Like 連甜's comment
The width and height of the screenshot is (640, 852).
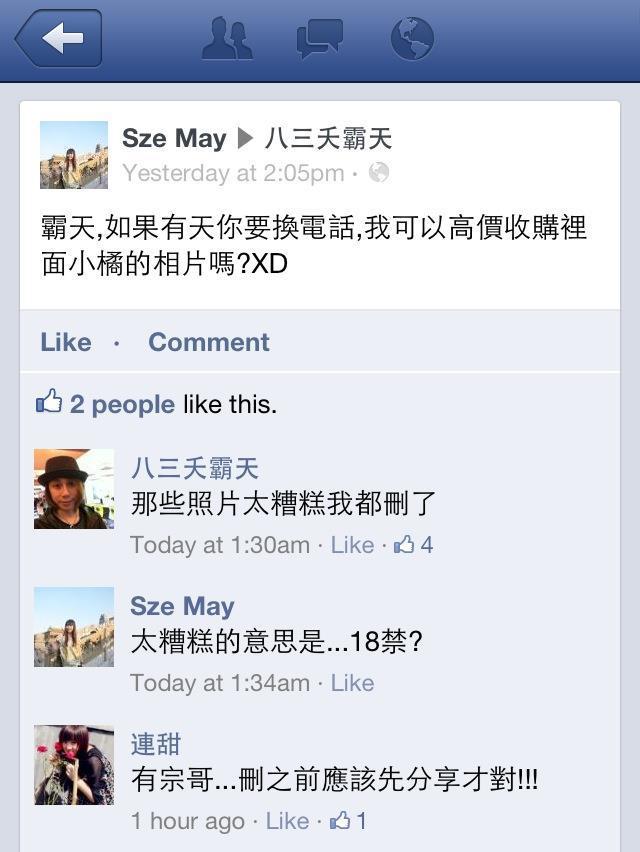point(287,821)
